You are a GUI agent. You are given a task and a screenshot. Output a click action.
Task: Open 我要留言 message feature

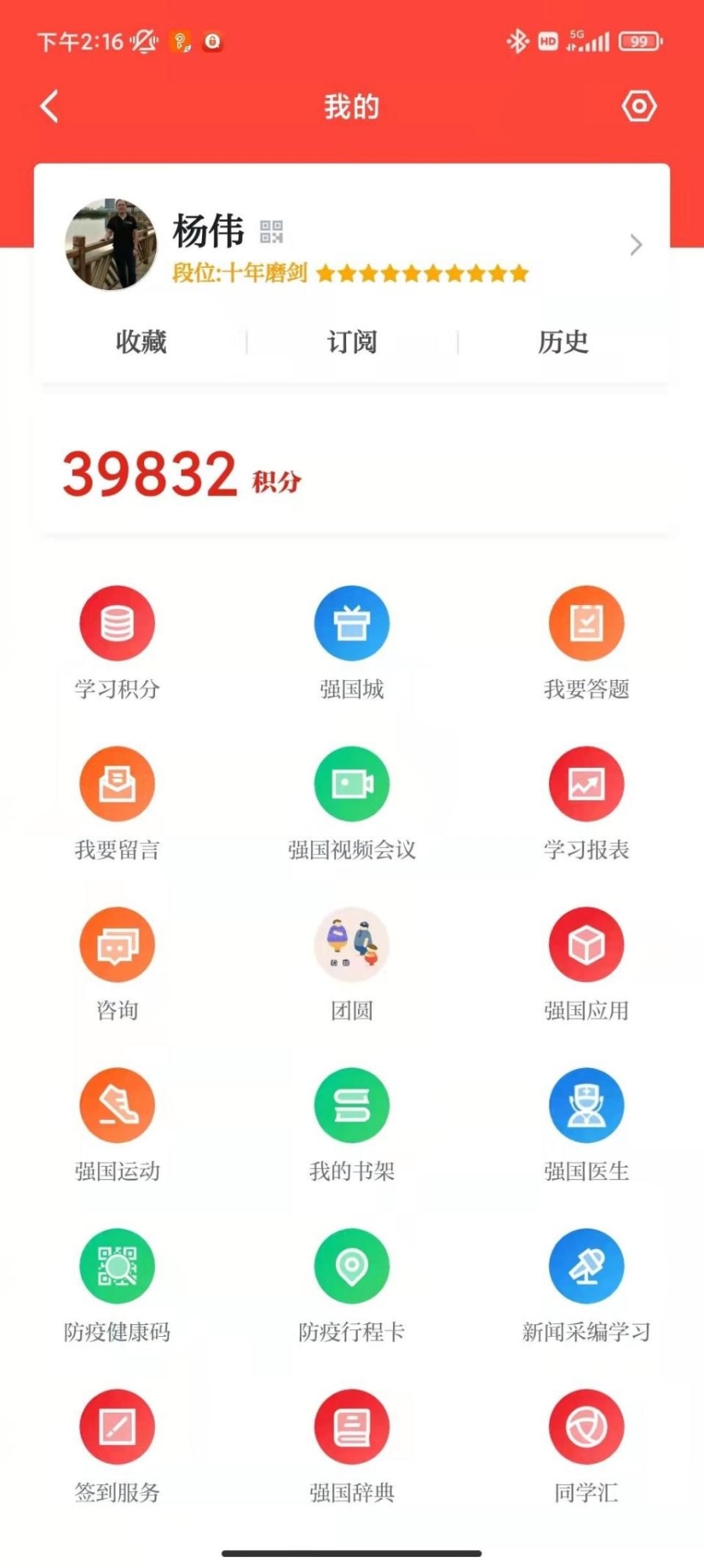pos(117,784)
